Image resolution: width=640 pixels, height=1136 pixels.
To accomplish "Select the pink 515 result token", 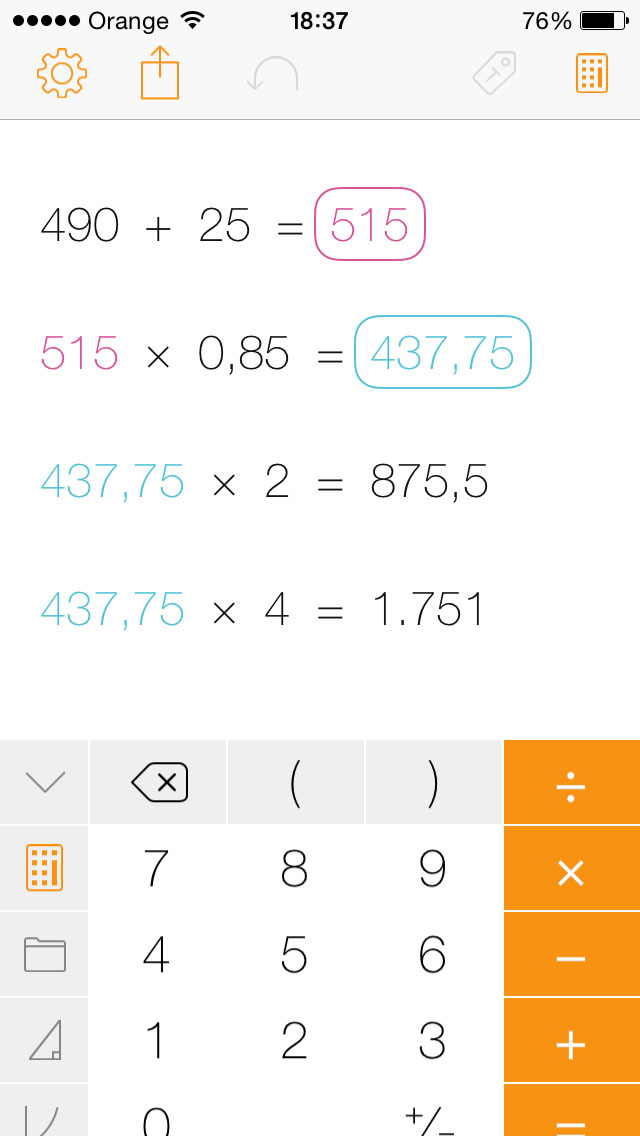I will pyautogui.click(x=370, y=224).
